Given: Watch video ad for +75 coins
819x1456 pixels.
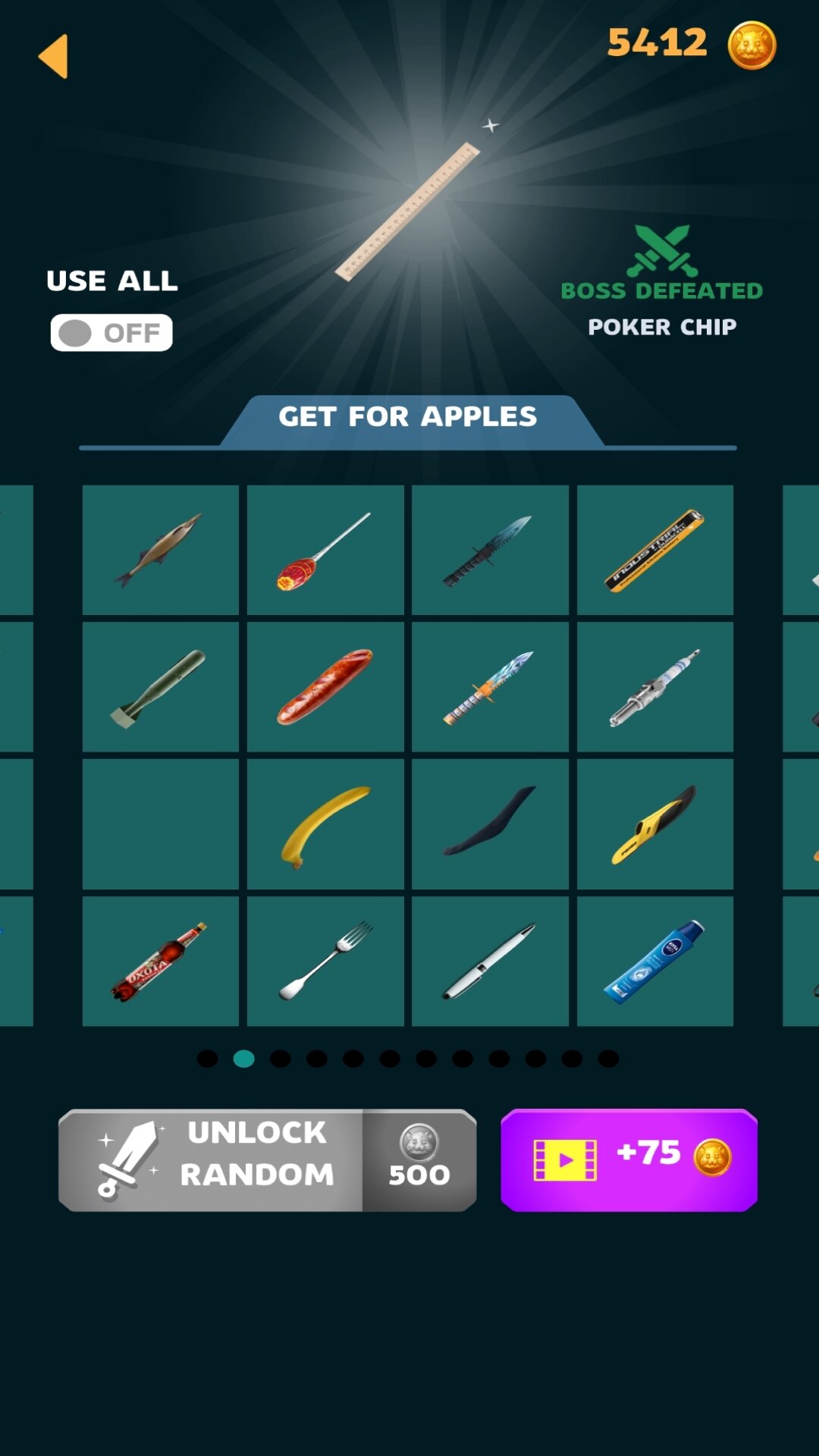Looking at the screenshot, I should (629, 1159).
